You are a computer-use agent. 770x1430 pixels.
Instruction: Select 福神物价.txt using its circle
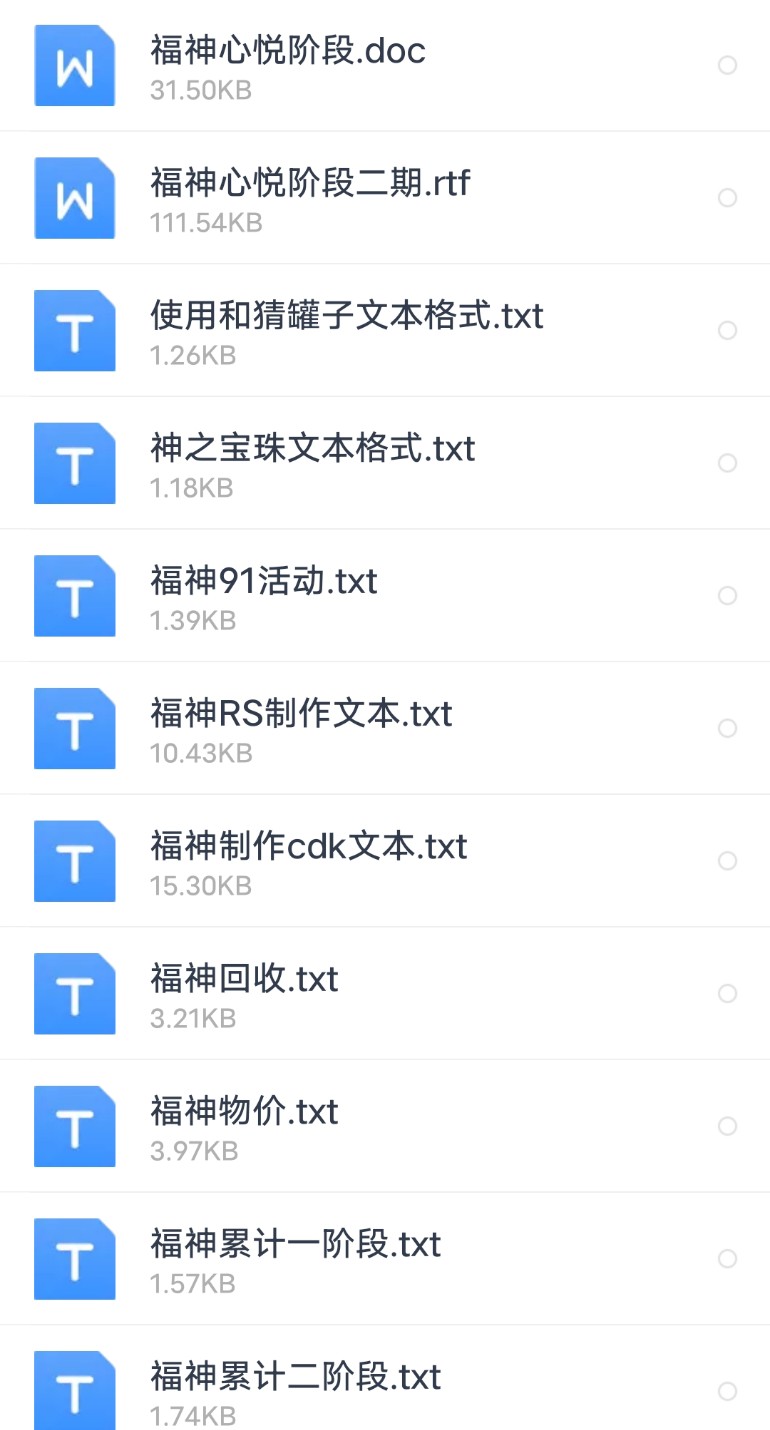[728, 1126]
